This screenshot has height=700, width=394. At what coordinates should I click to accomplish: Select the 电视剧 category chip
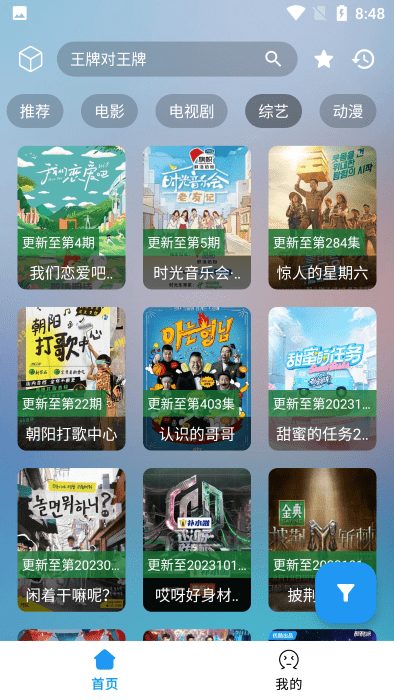(x=191, y=111)
